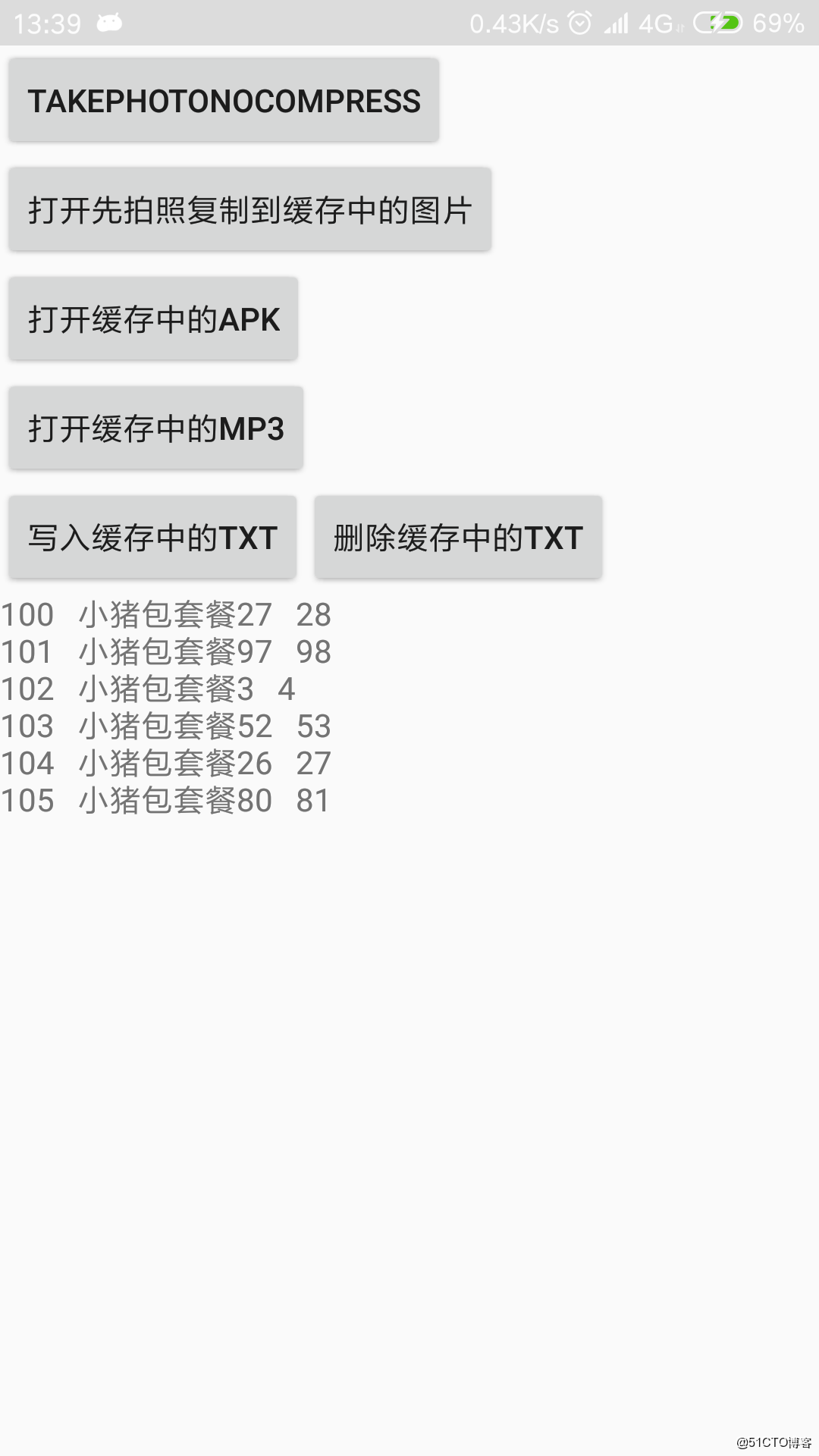Screen dimensions: 819x1456
Task: Tap the TAKEPHOTONOCOMPRESS button
Action: point(224,100)
